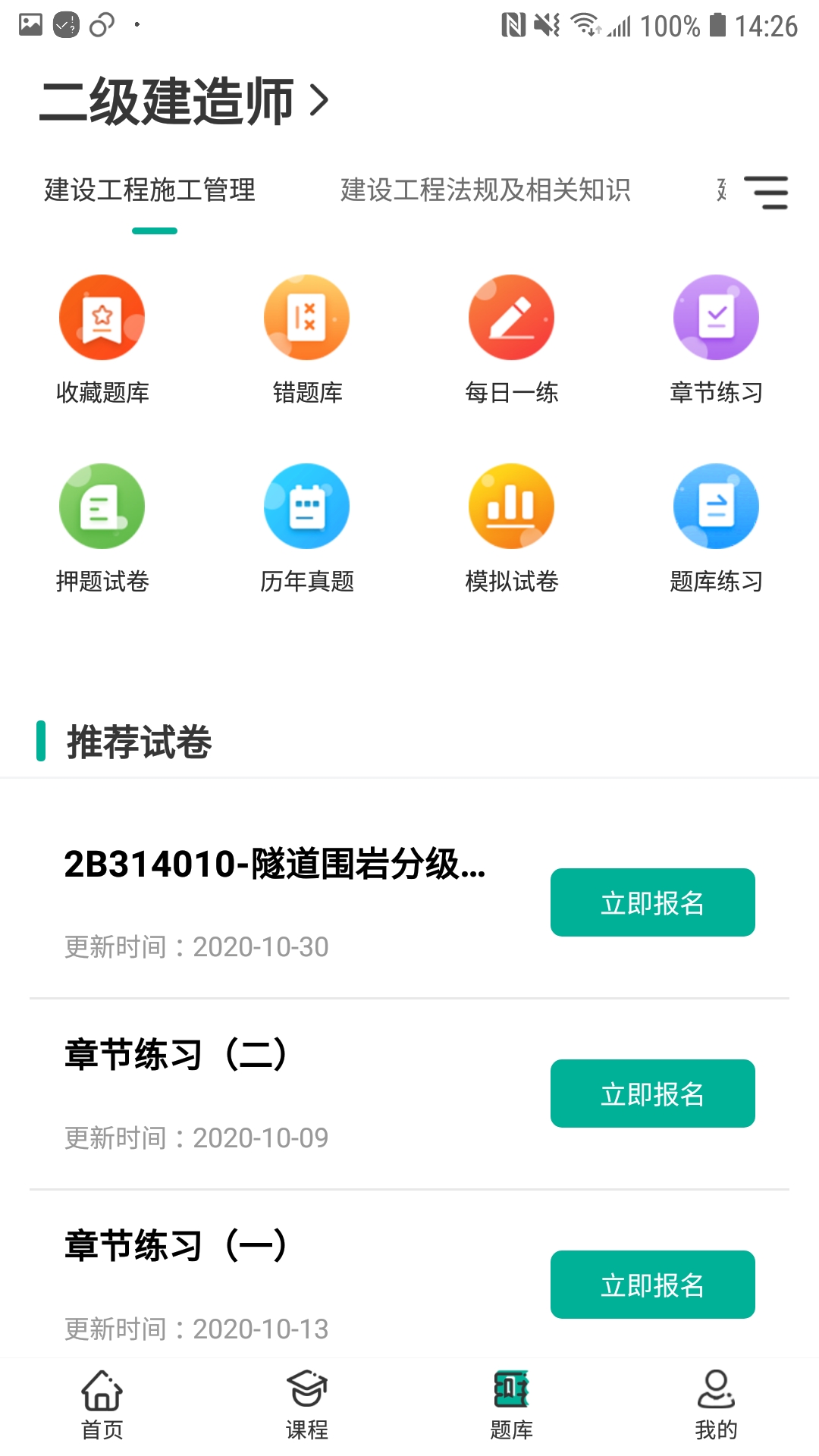The height and width of the screenshot is (1456, 819).
Task: Tap 立即报名 for 章节练习（一）
Action: click(653, 1285)
